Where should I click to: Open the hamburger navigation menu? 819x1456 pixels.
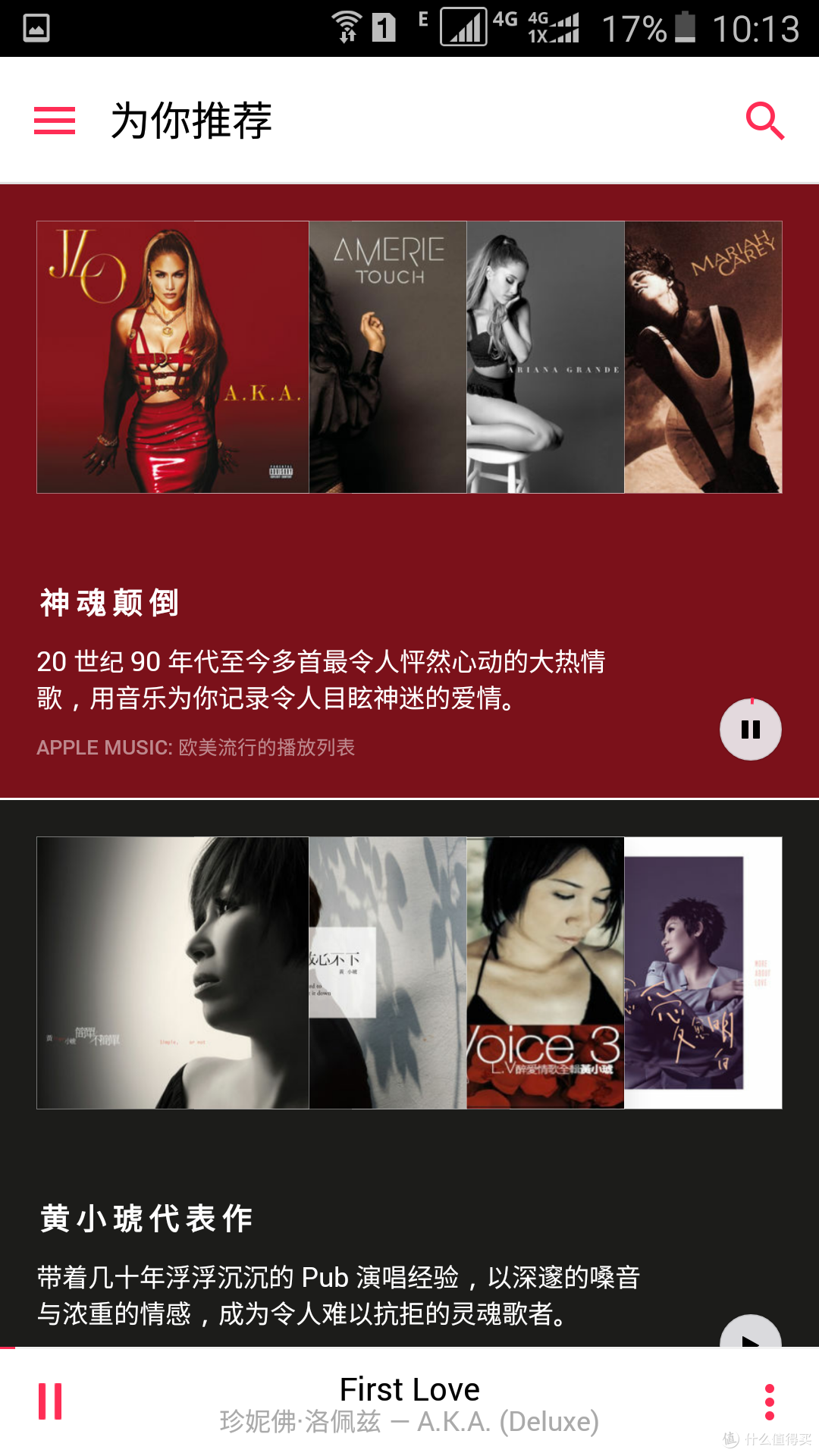[x=55, y=121]
